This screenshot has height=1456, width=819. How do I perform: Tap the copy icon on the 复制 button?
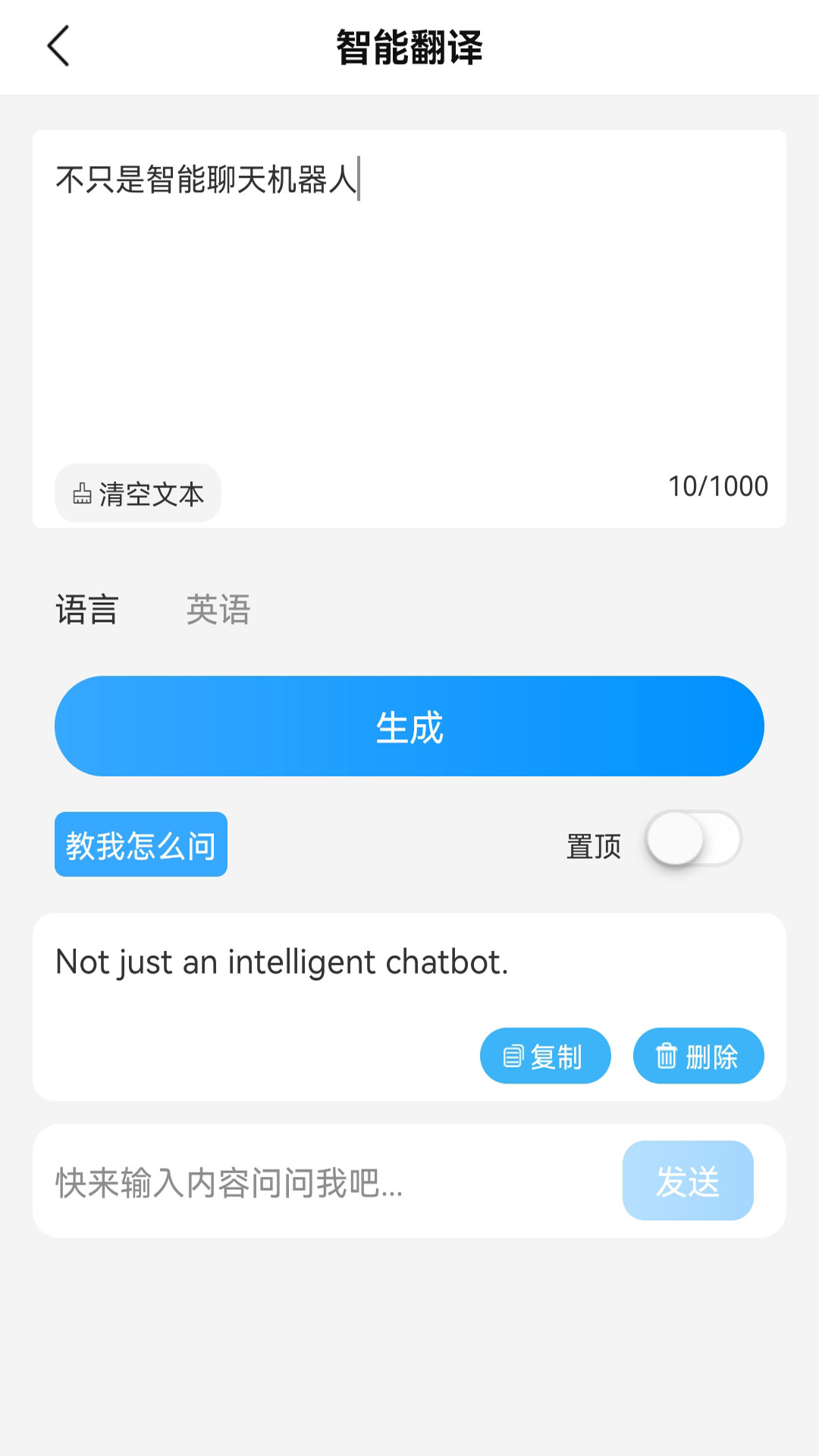(513, 1055)
